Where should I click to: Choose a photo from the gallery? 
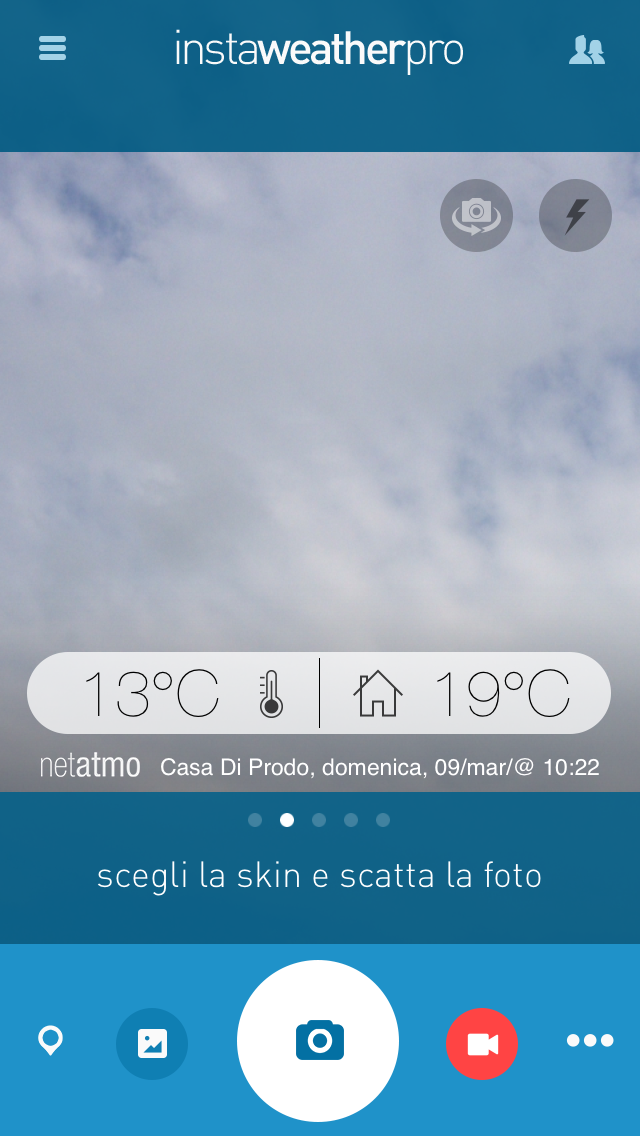point(152,1043)
